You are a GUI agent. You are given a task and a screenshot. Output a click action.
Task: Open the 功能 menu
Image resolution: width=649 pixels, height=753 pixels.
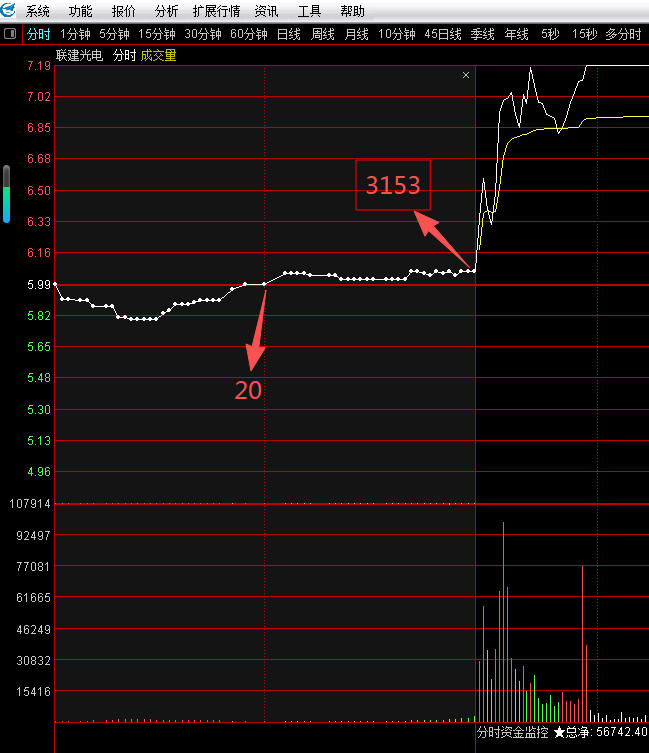click(x=81, y=12)
